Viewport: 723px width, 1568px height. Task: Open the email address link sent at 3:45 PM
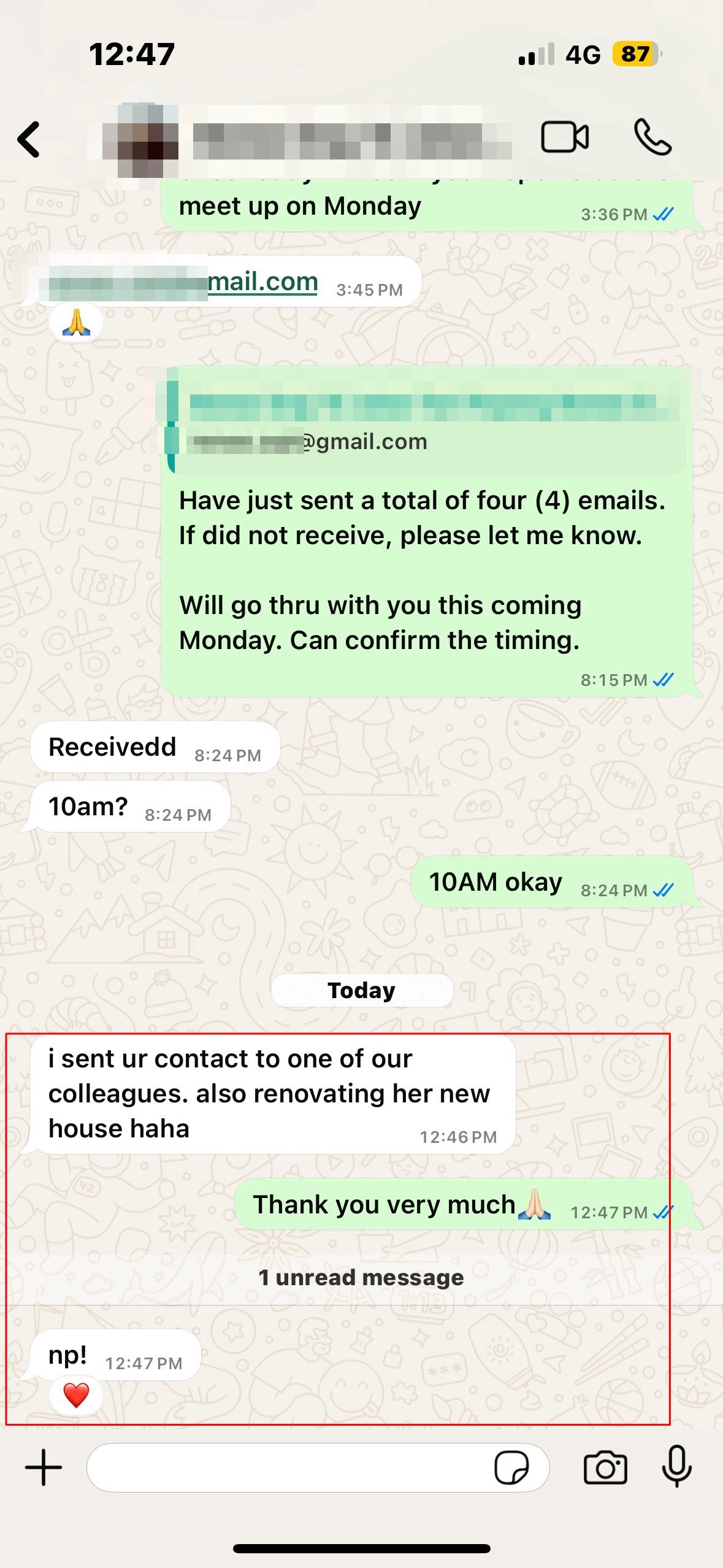pyautogui.click(x=262, y=282)
